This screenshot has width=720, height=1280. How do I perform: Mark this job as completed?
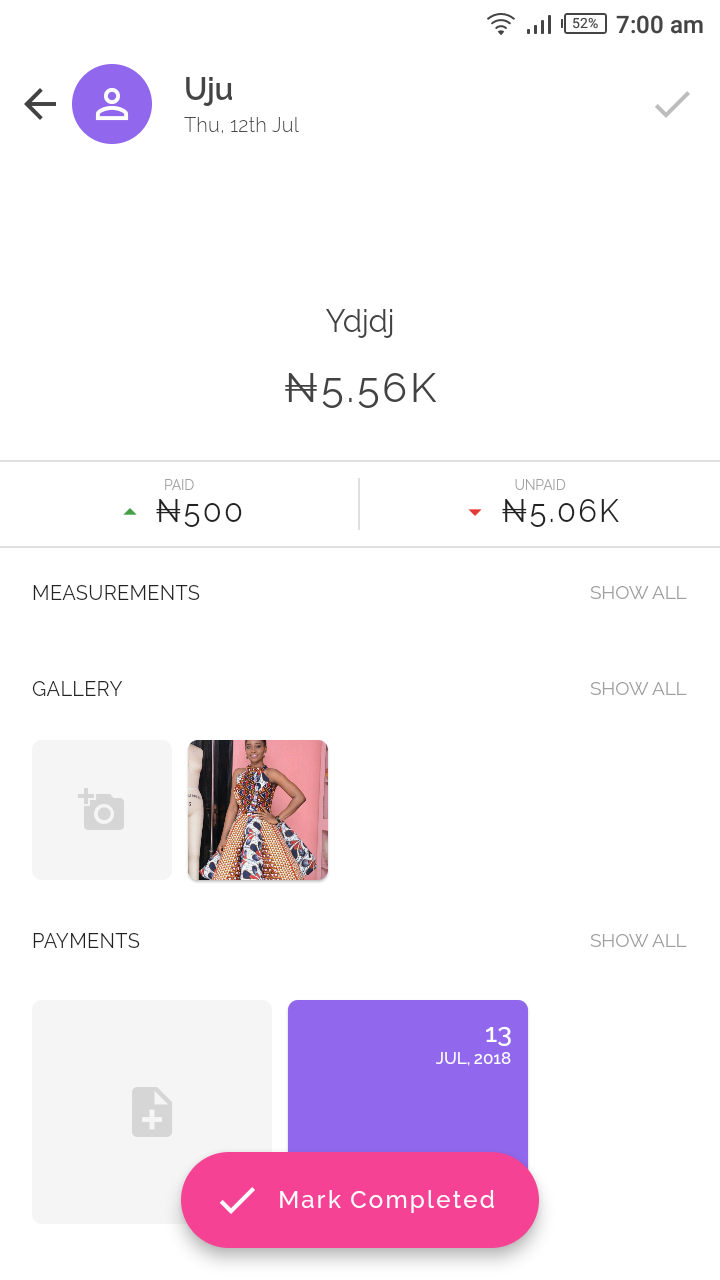[360, 1200]
